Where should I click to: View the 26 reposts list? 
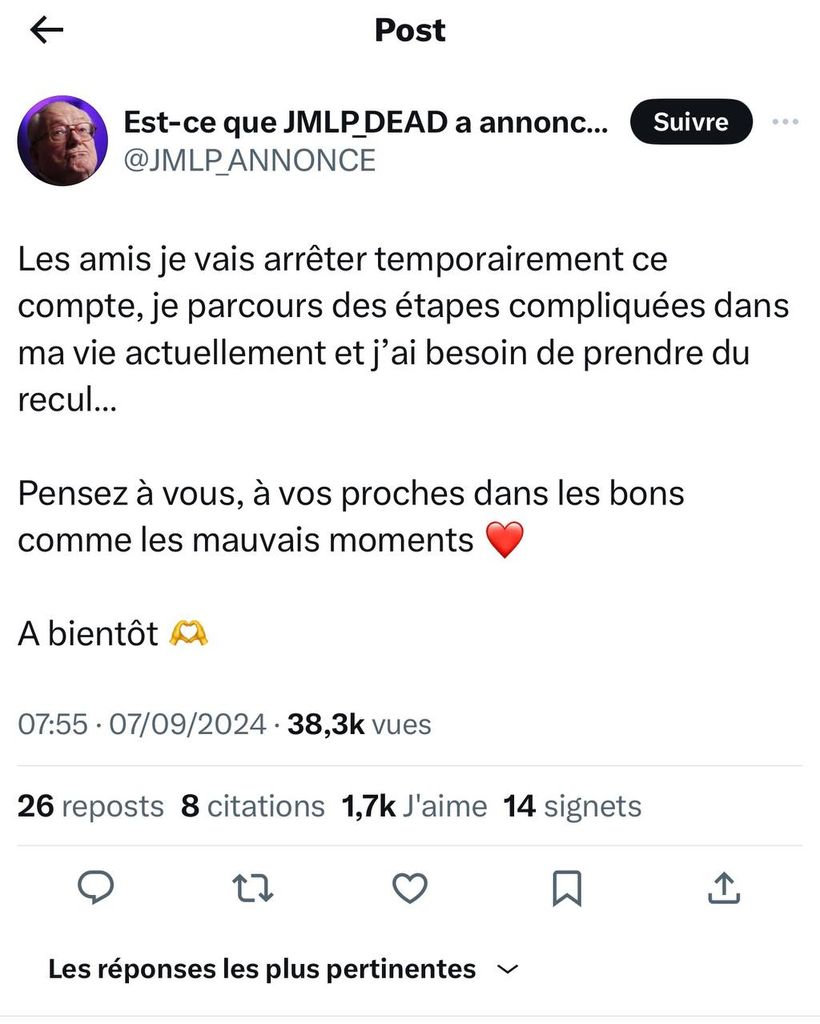[x=90, y=806]
